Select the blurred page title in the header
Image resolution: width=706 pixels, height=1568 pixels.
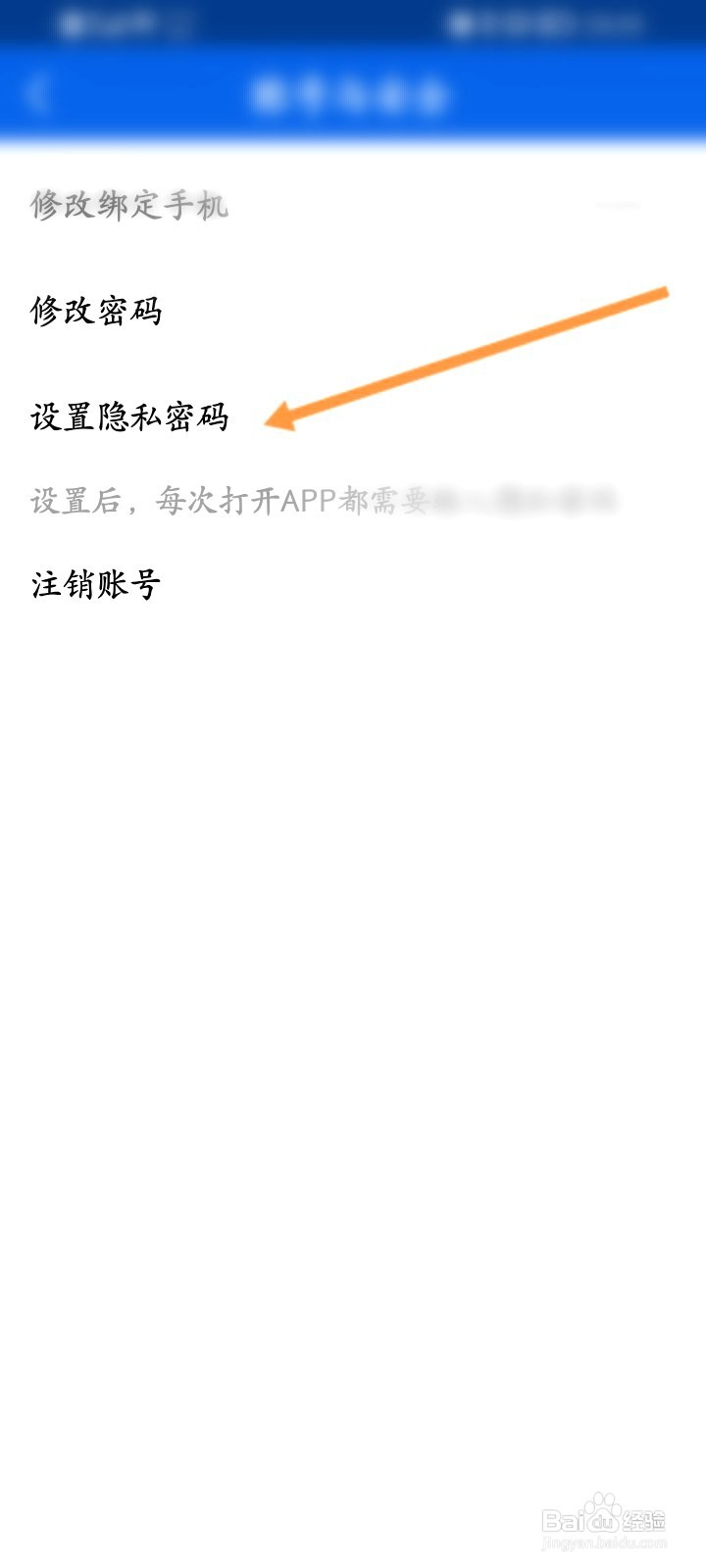coord(353,93)
